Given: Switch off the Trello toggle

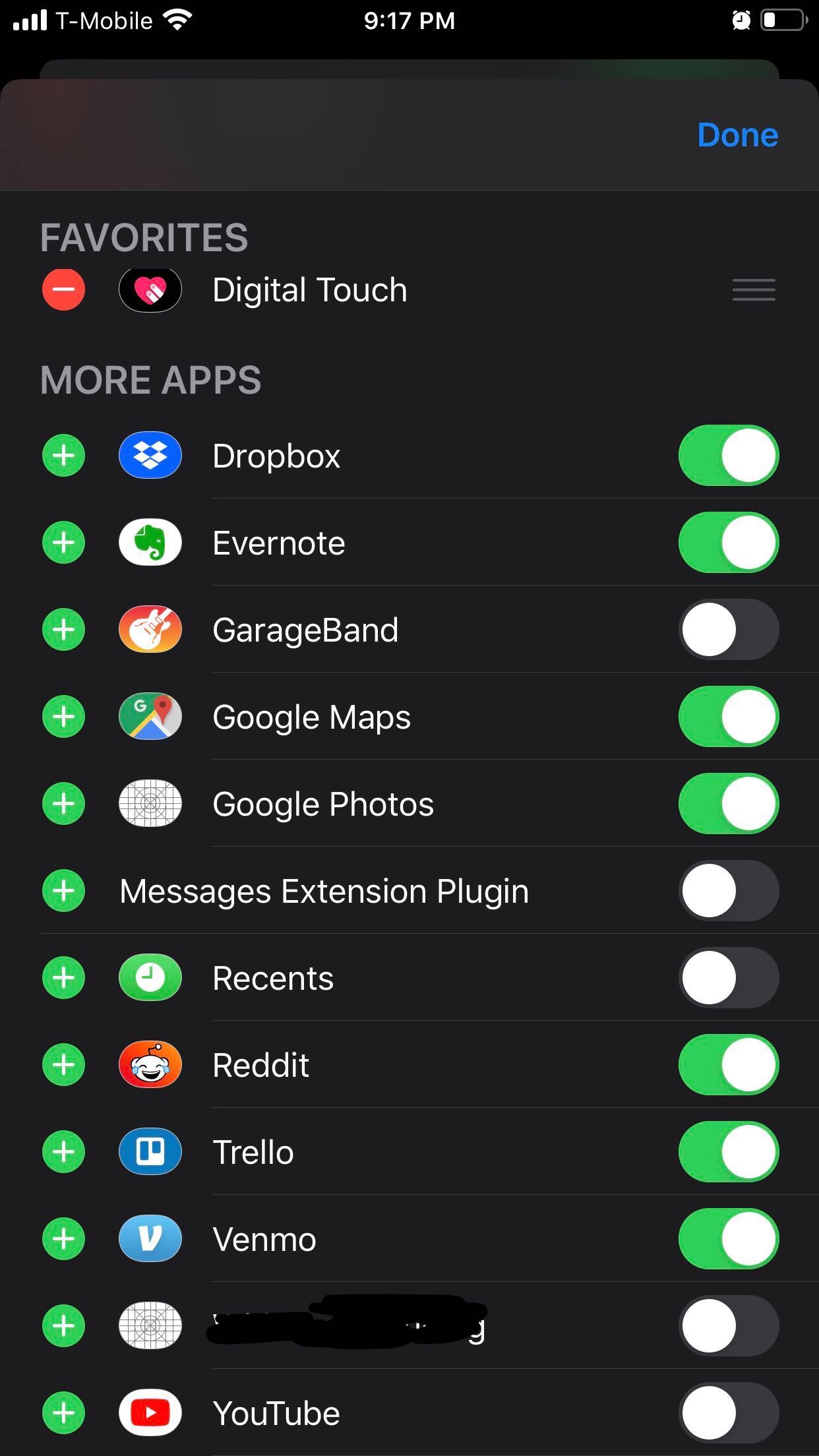Looking at the screenshot, I should 728,1152.
